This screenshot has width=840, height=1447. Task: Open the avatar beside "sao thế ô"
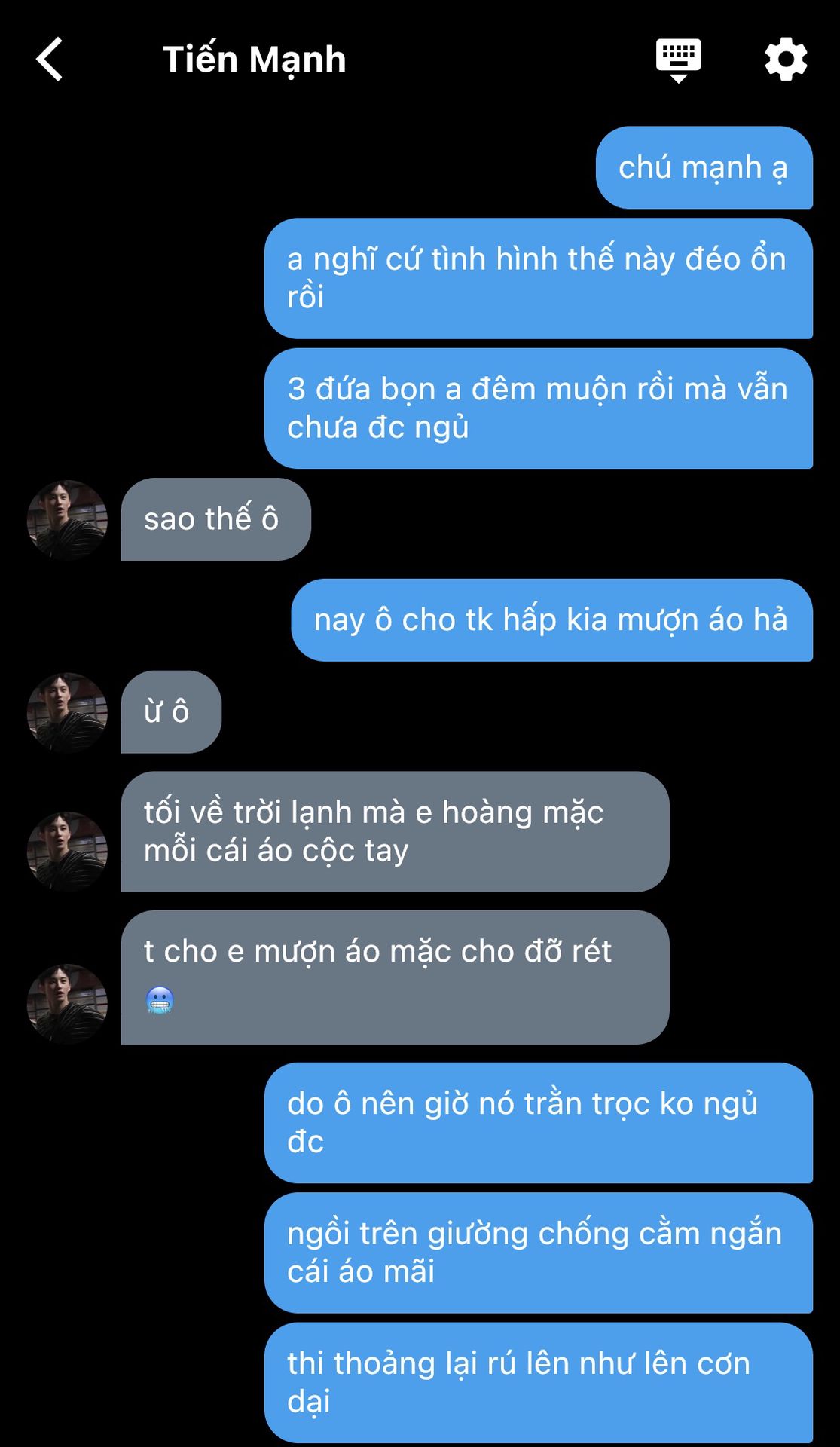(67, 520)
